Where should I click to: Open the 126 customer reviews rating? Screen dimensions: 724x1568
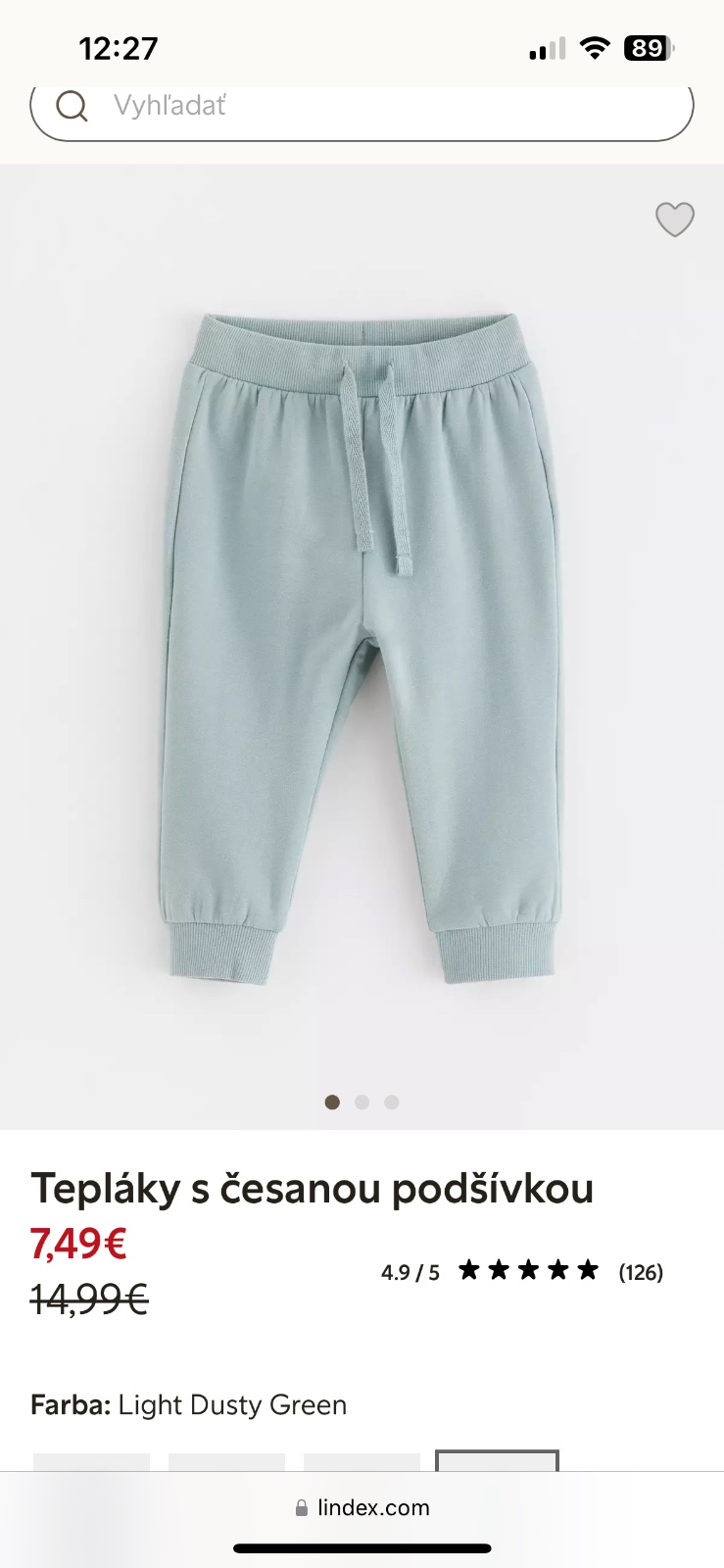(527, 1272)
